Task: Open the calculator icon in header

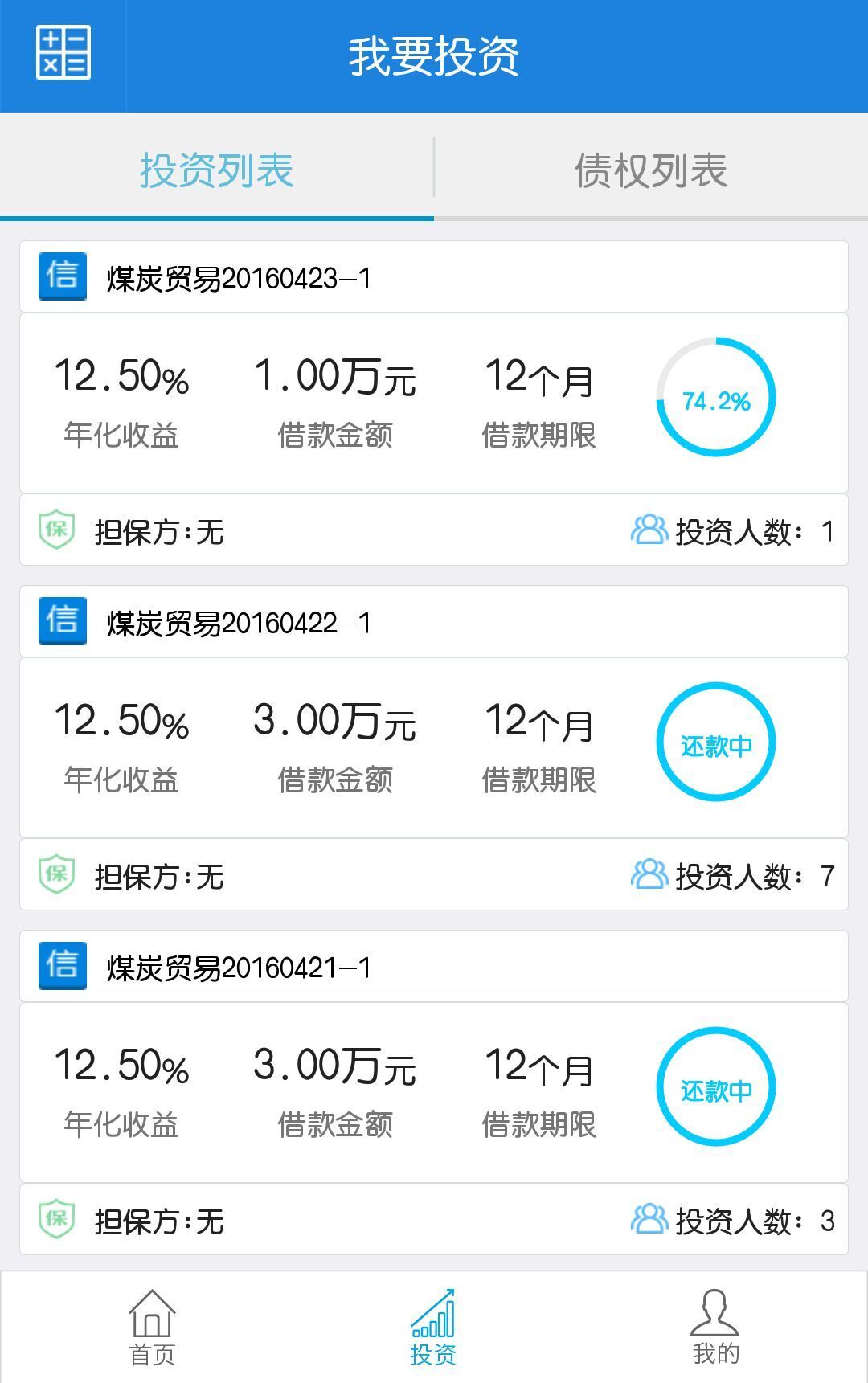Action: (x=63, y=54)
